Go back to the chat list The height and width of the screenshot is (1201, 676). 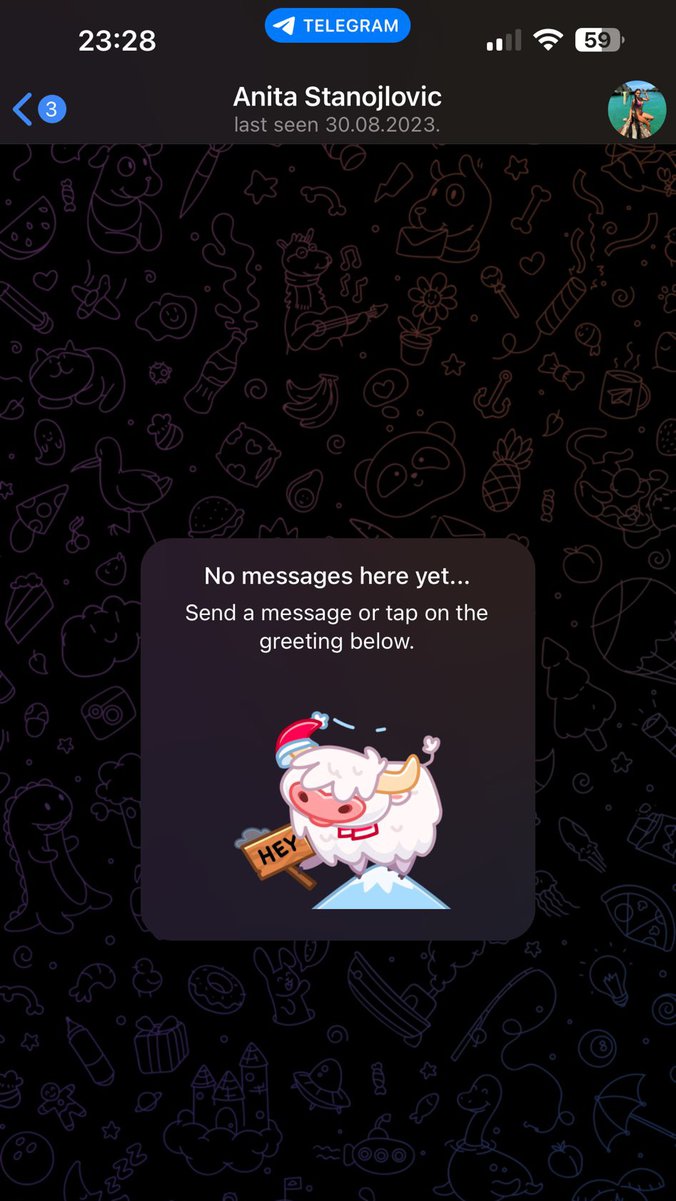coord(36,108)
